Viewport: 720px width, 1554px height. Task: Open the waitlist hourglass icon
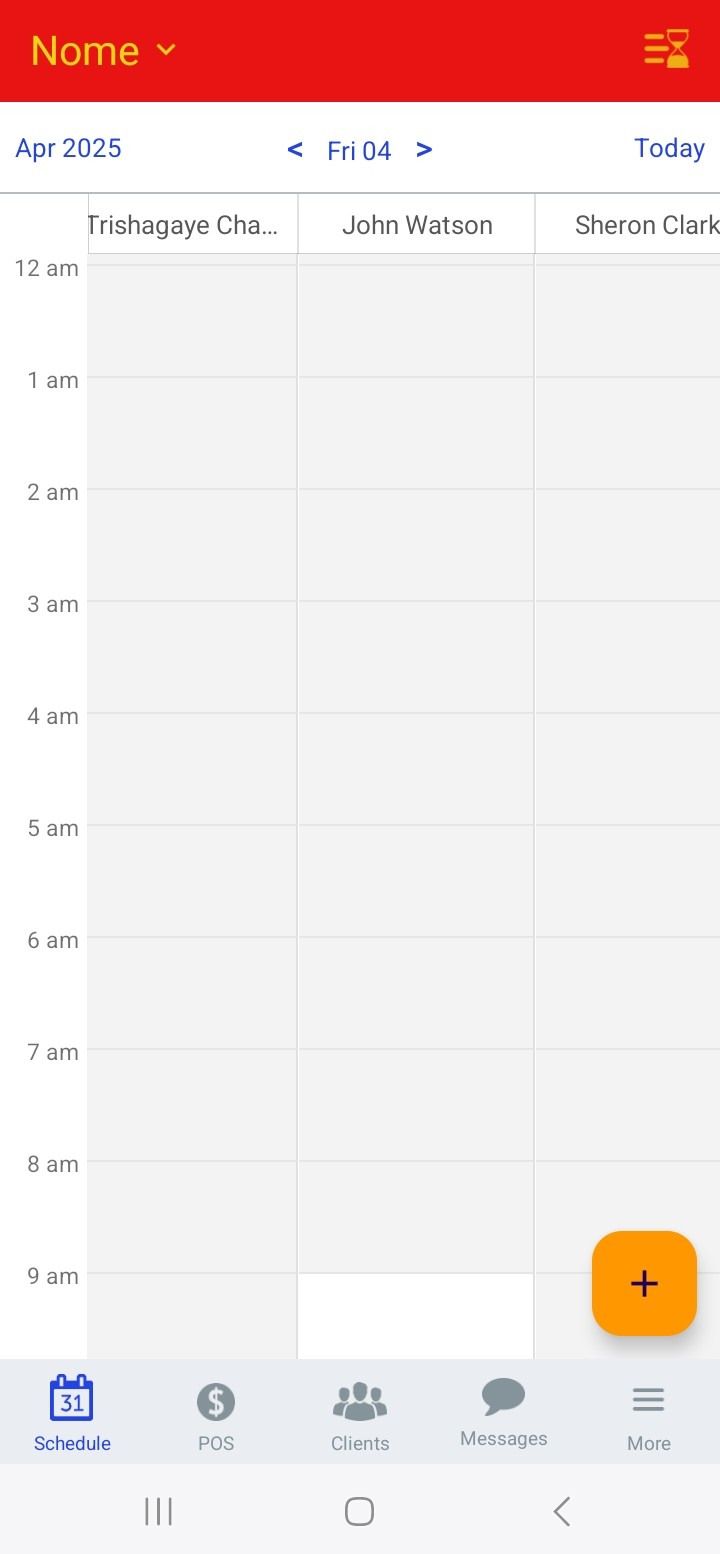[667, 49]
